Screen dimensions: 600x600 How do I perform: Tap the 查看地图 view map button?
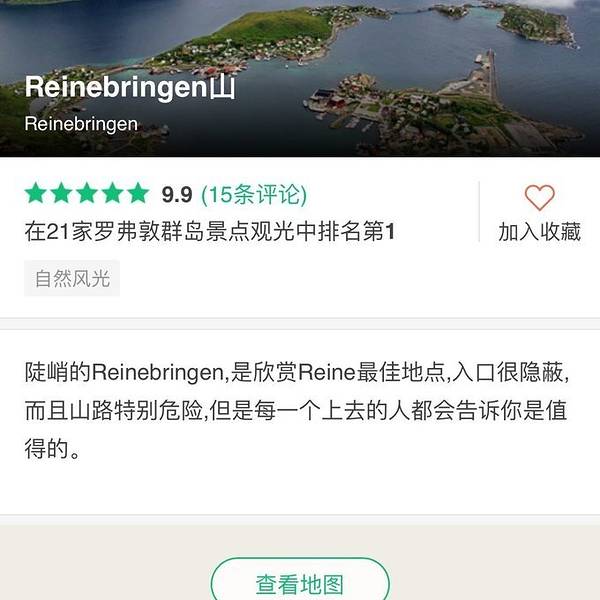[x=299, y=583]
